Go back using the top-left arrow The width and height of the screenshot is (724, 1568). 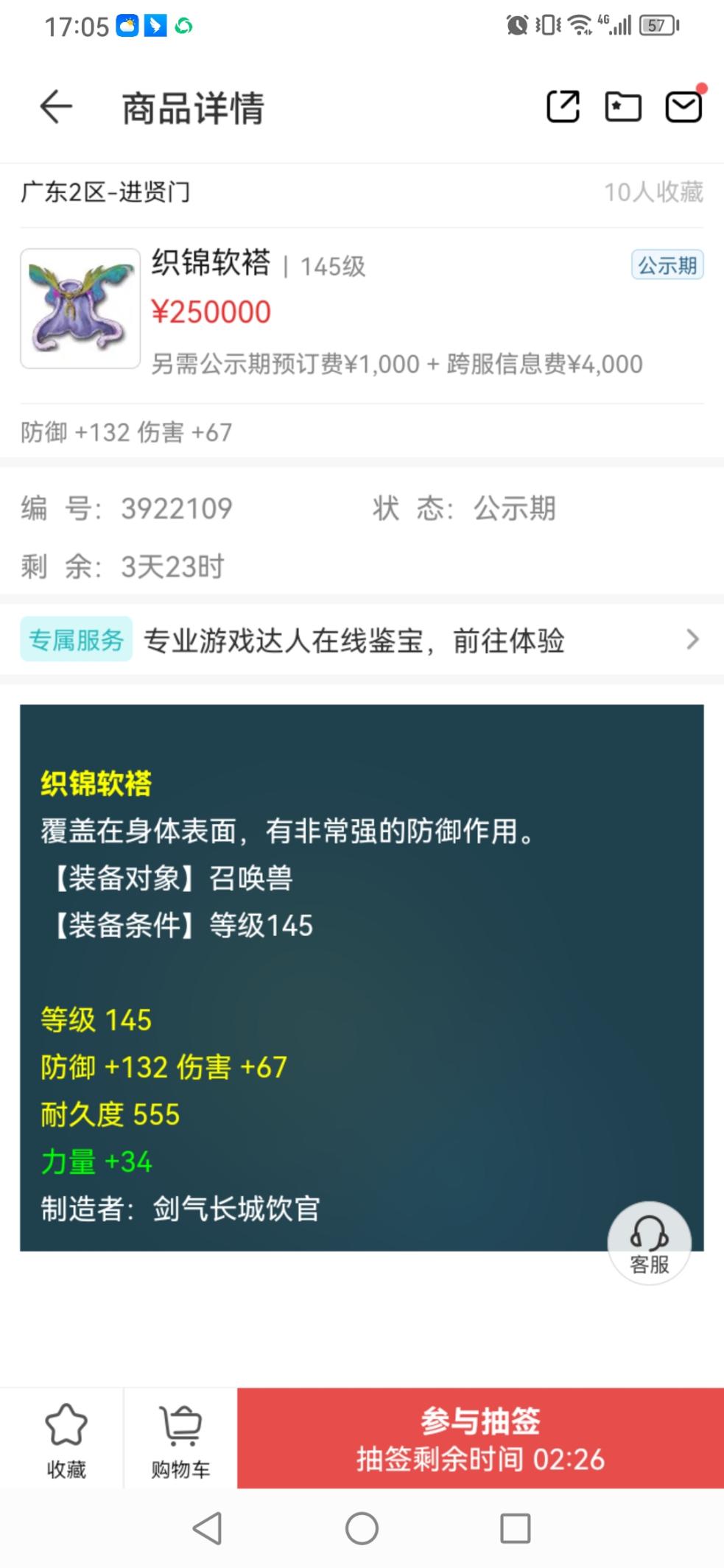click(x=56, y=108)
